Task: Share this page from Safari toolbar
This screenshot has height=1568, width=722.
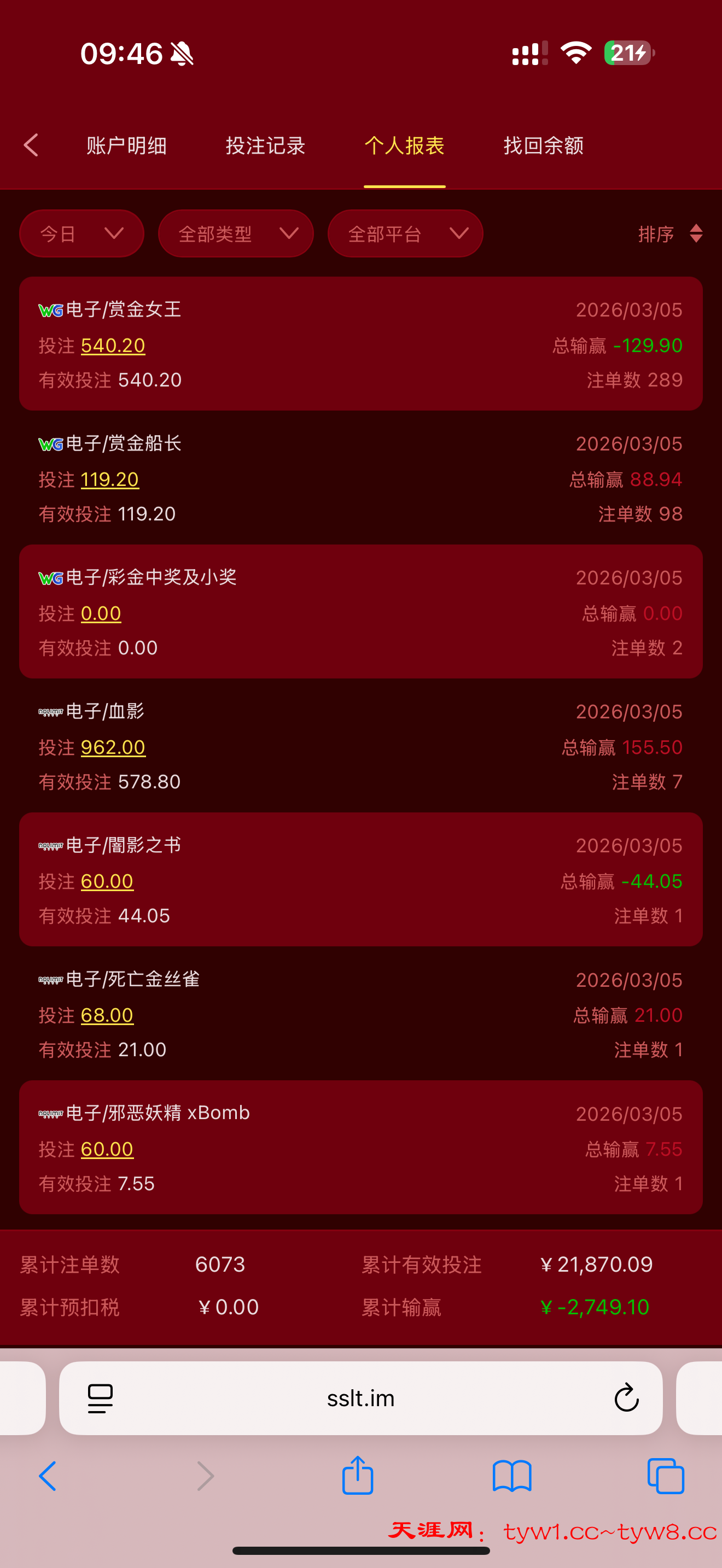Action: [357, 1476]
